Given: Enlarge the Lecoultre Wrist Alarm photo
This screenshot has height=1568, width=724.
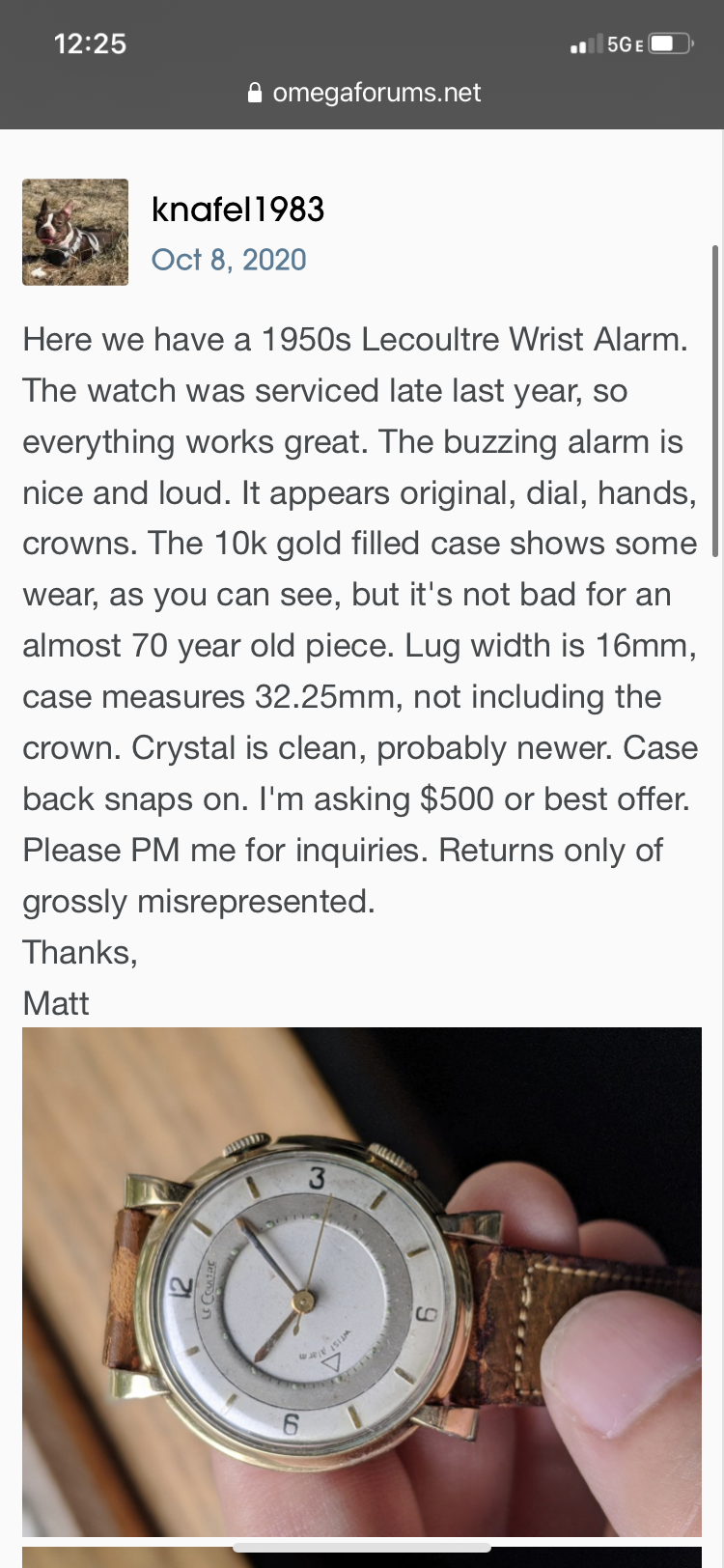Looking at the screenshot, I should pos(362,1280).
